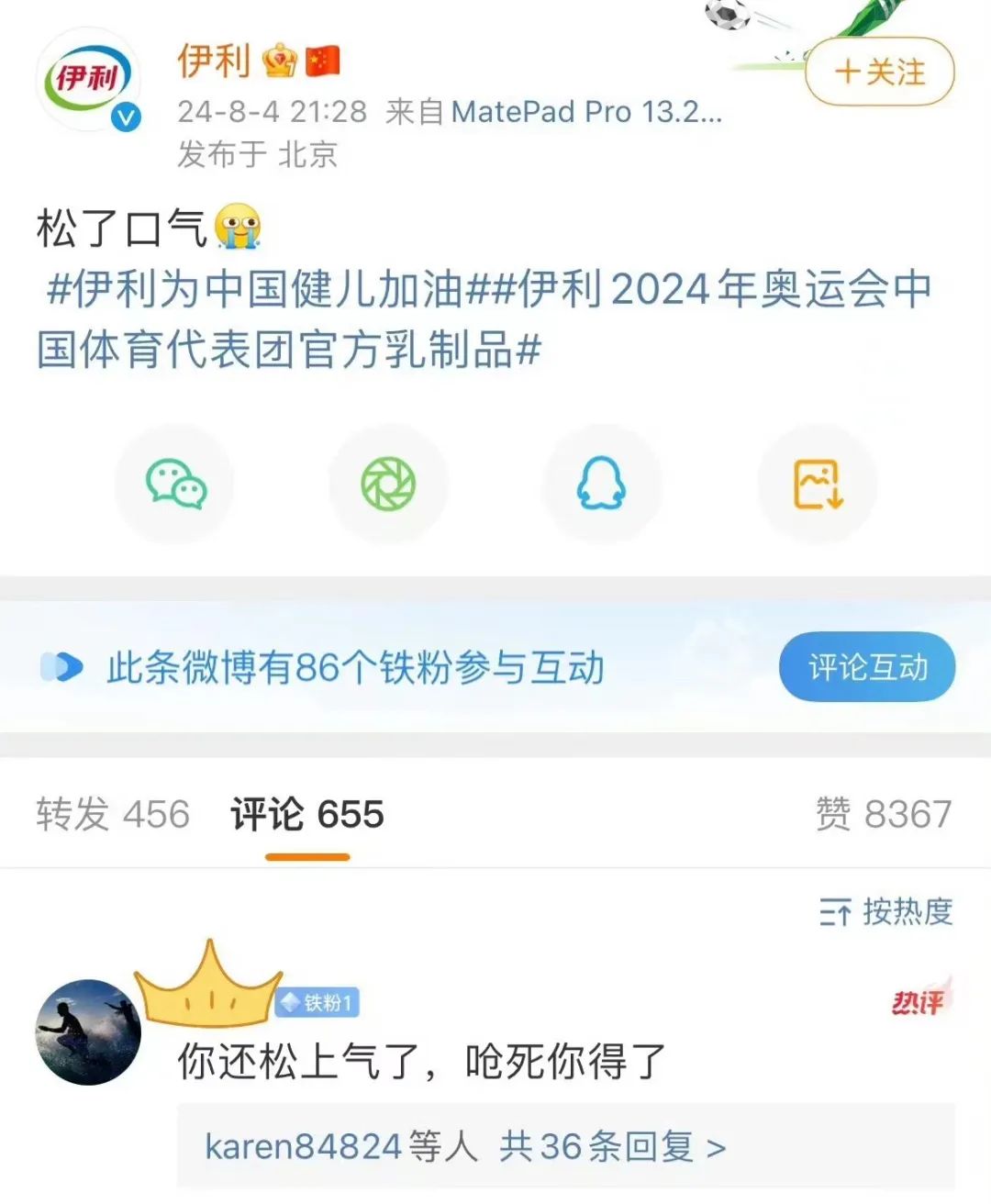991x1204 pixels.
Task: Switch to the 转发 456 tab
Action: (x=113, y=814)
